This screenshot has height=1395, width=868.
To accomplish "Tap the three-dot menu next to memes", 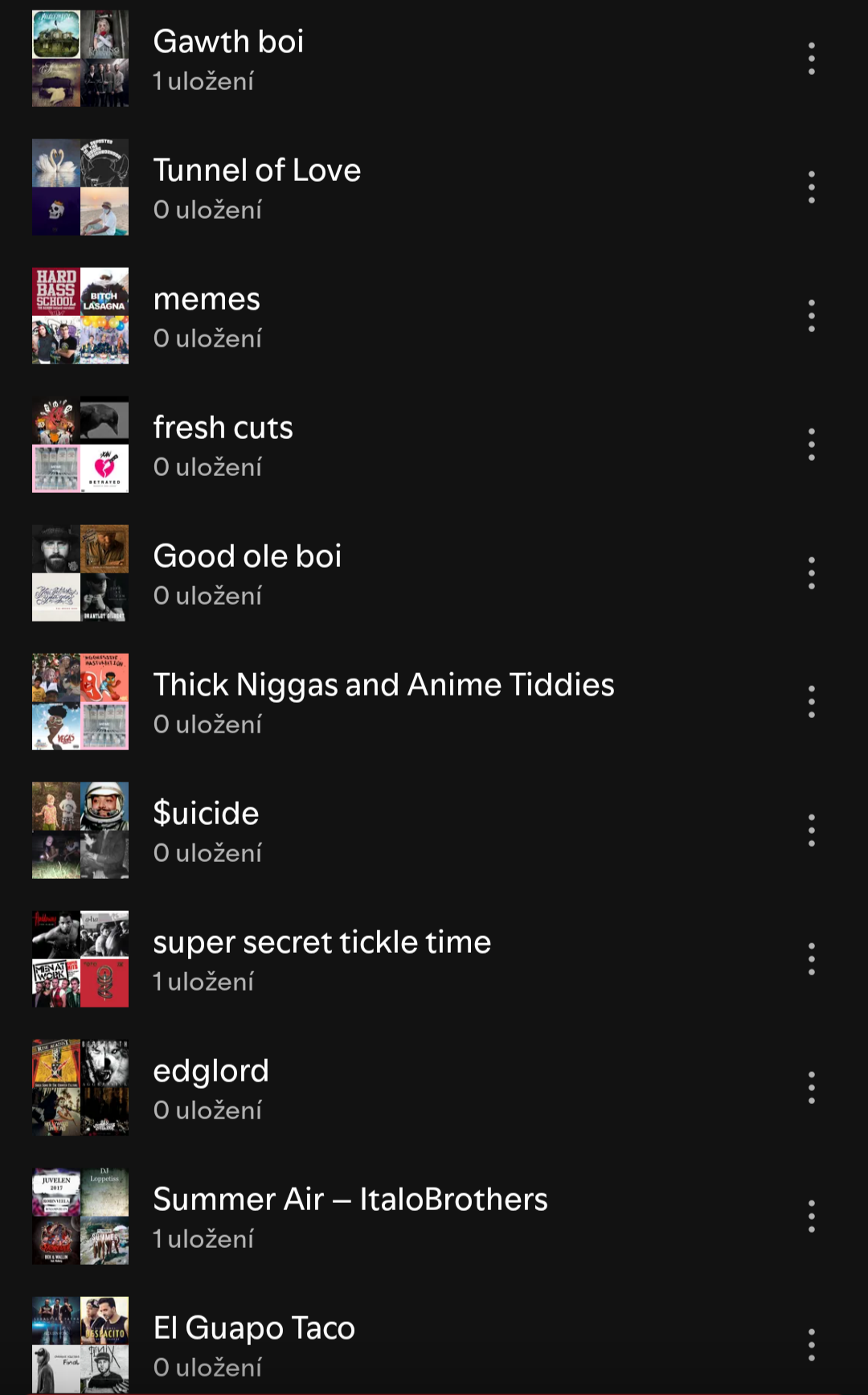I will click(x=812, y=316).
